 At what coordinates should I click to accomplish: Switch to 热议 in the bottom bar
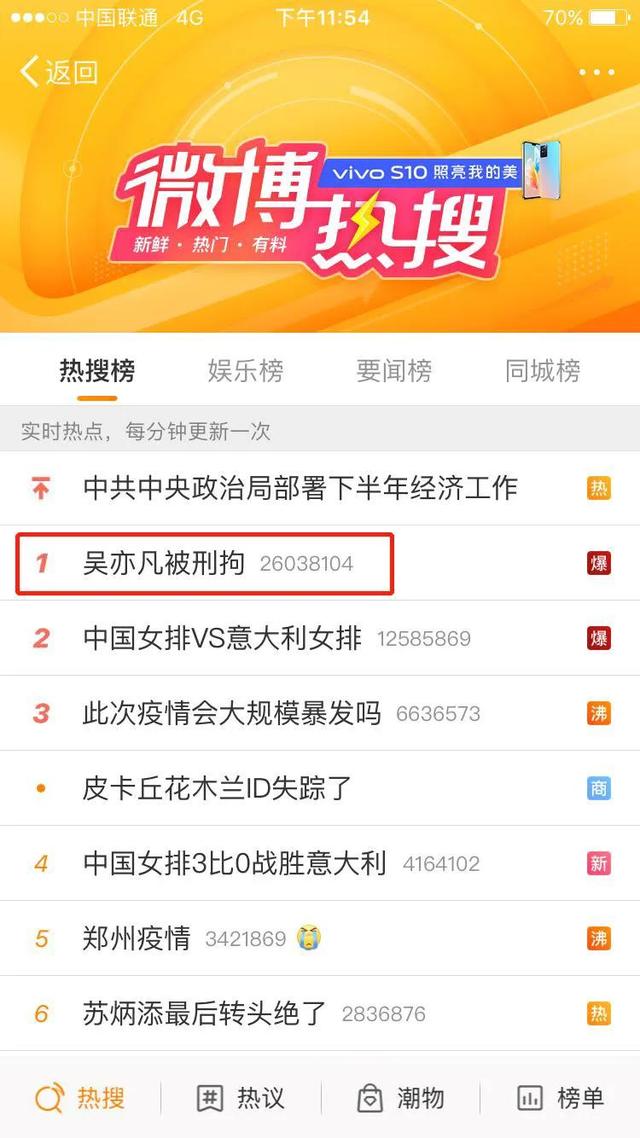coord(240,1098)
